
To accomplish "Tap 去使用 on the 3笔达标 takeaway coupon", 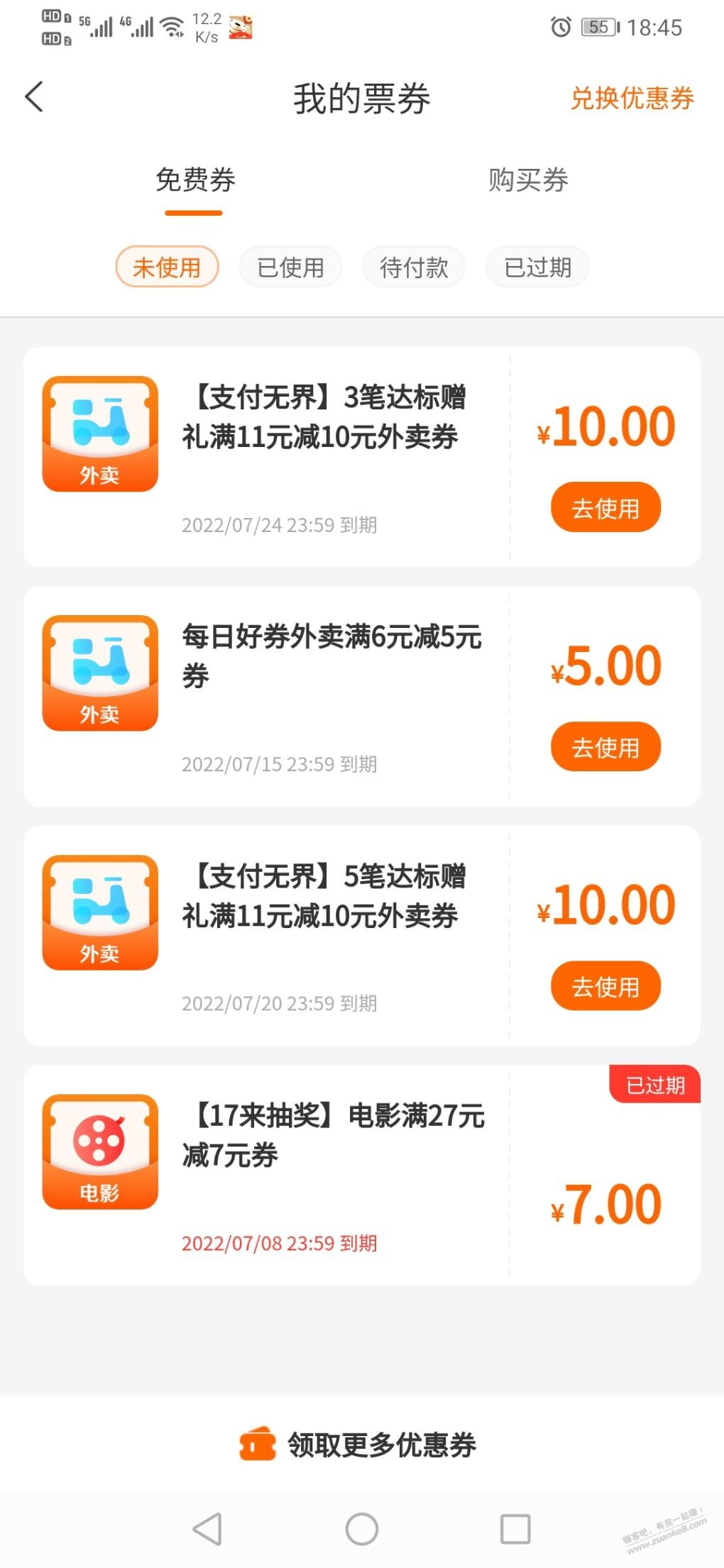I will click(605, 507).
